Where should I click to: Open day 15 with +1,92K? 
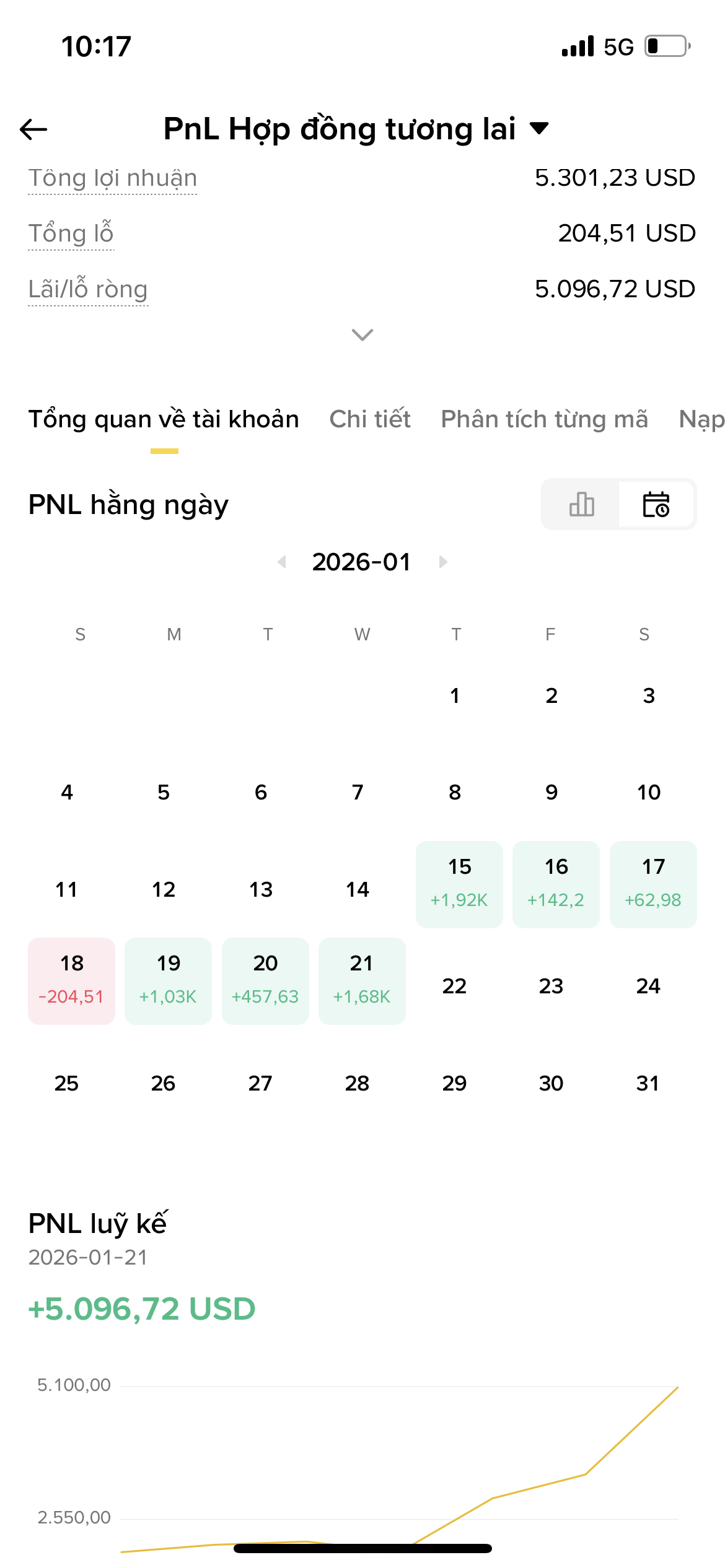(459, 884)
